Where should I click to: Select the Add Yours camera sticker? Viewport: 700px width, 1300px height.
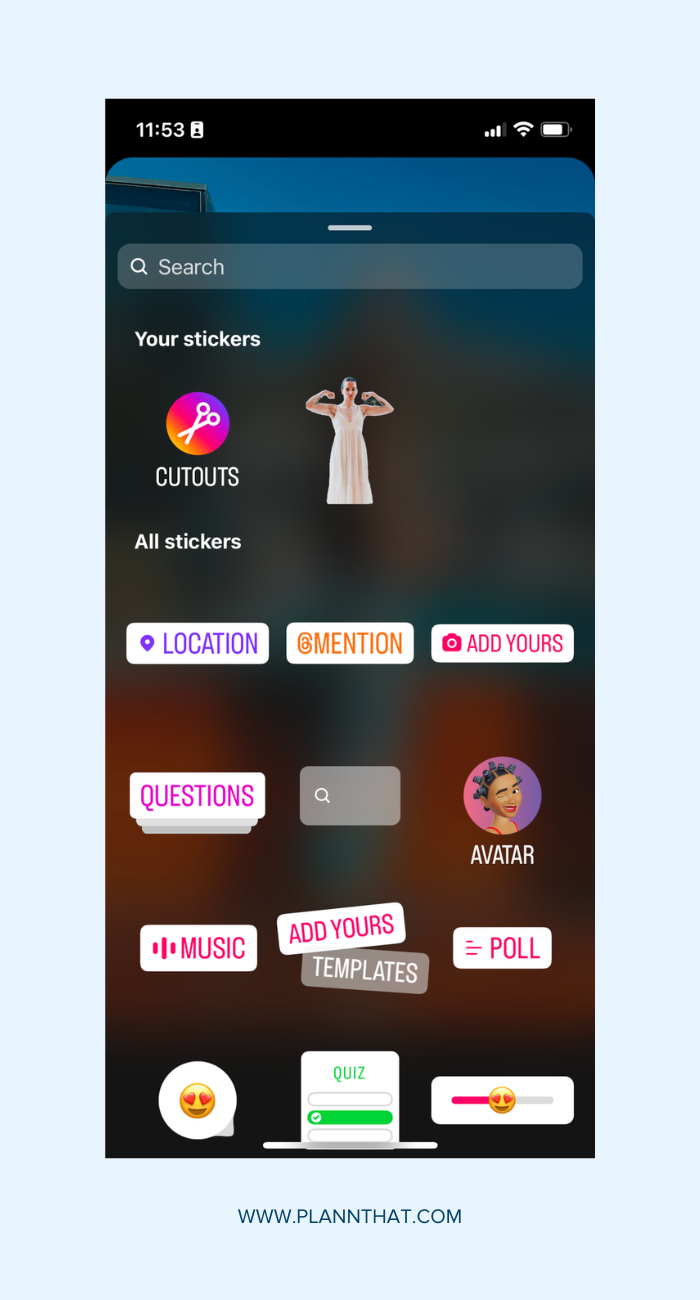point(502,643)
